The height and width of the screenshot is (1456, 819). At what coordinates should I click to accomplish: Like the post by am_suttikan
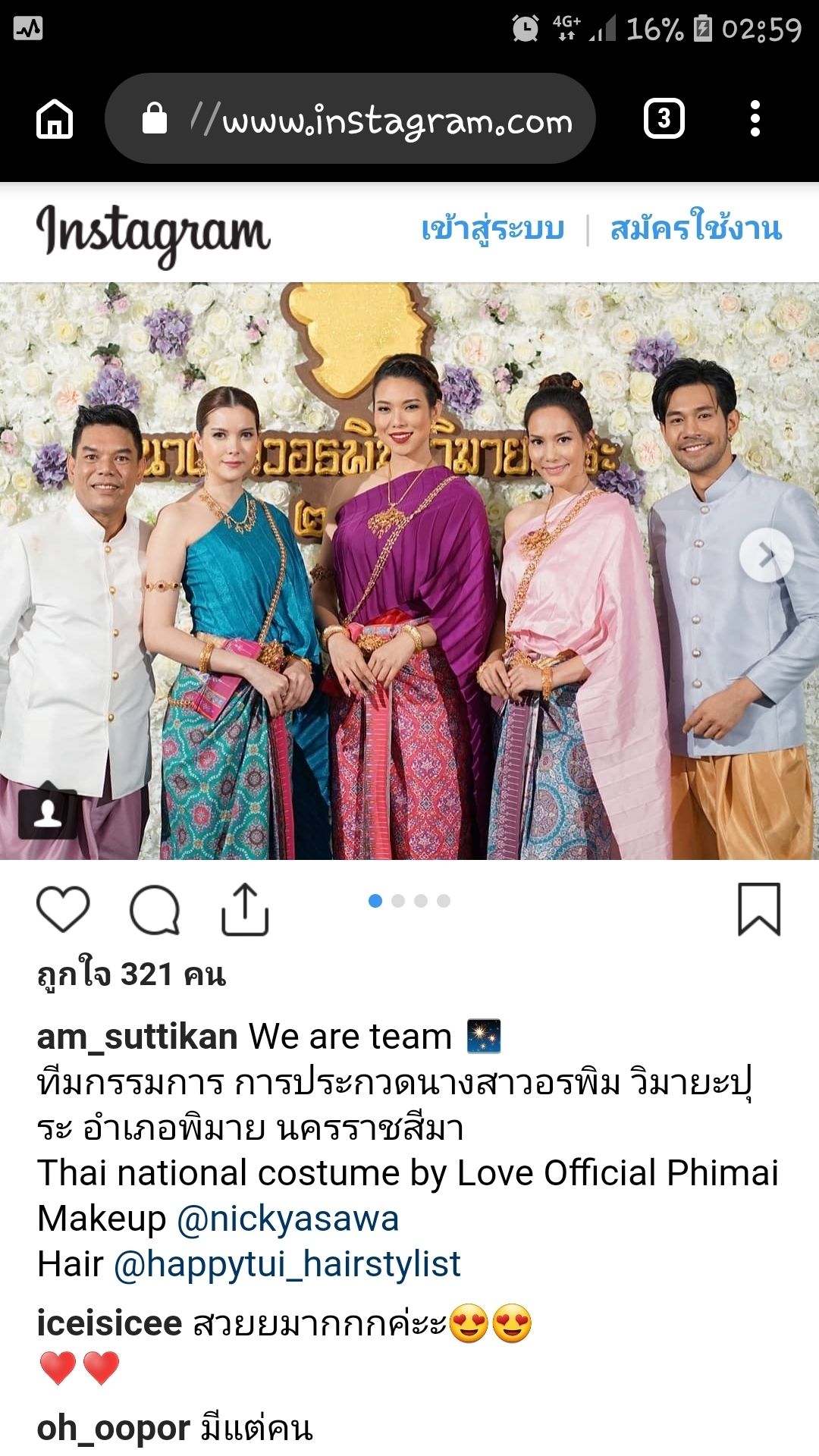pyautogui.click(x=63, y=908)
